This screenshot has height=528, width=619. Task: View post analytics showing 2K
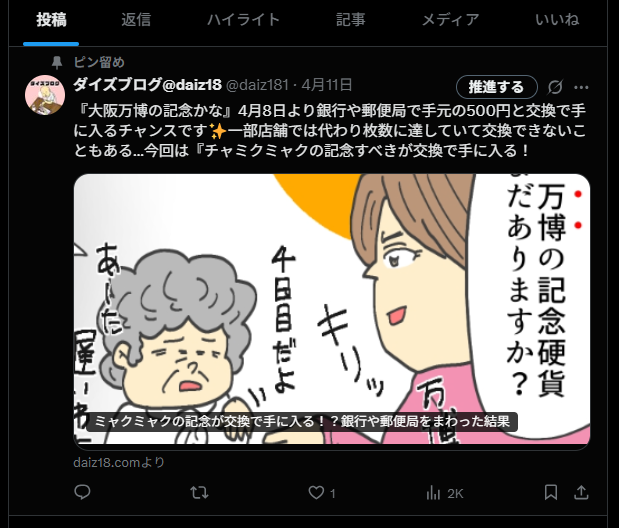[x=444, y=492]
